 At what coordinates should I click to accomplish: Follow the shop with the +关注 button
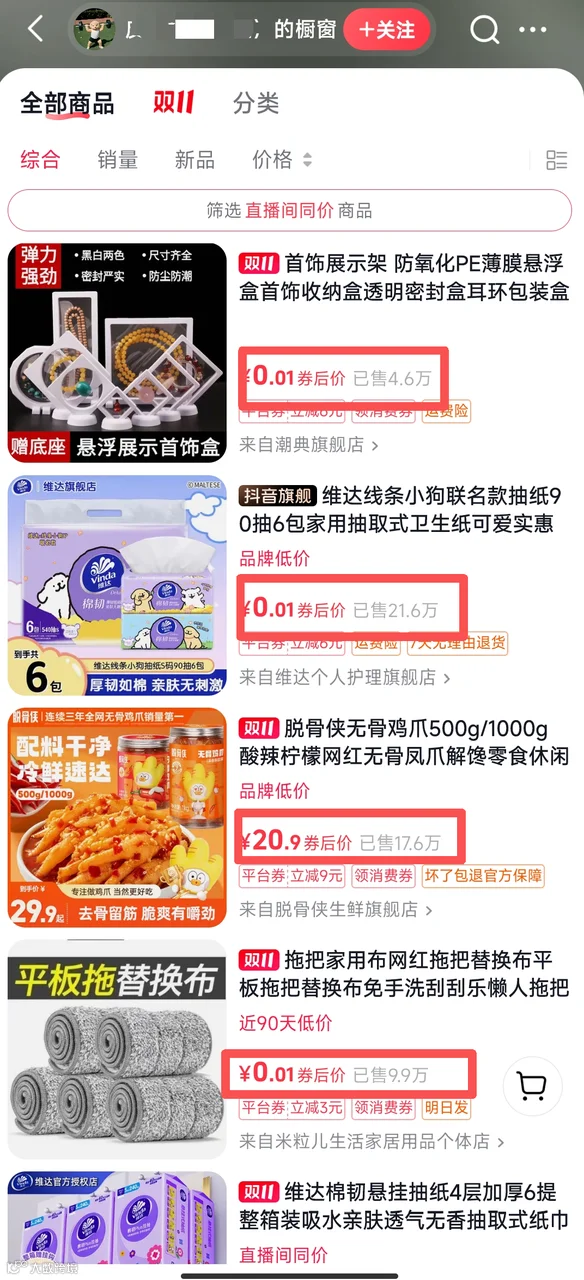click(x=386, y=30)
